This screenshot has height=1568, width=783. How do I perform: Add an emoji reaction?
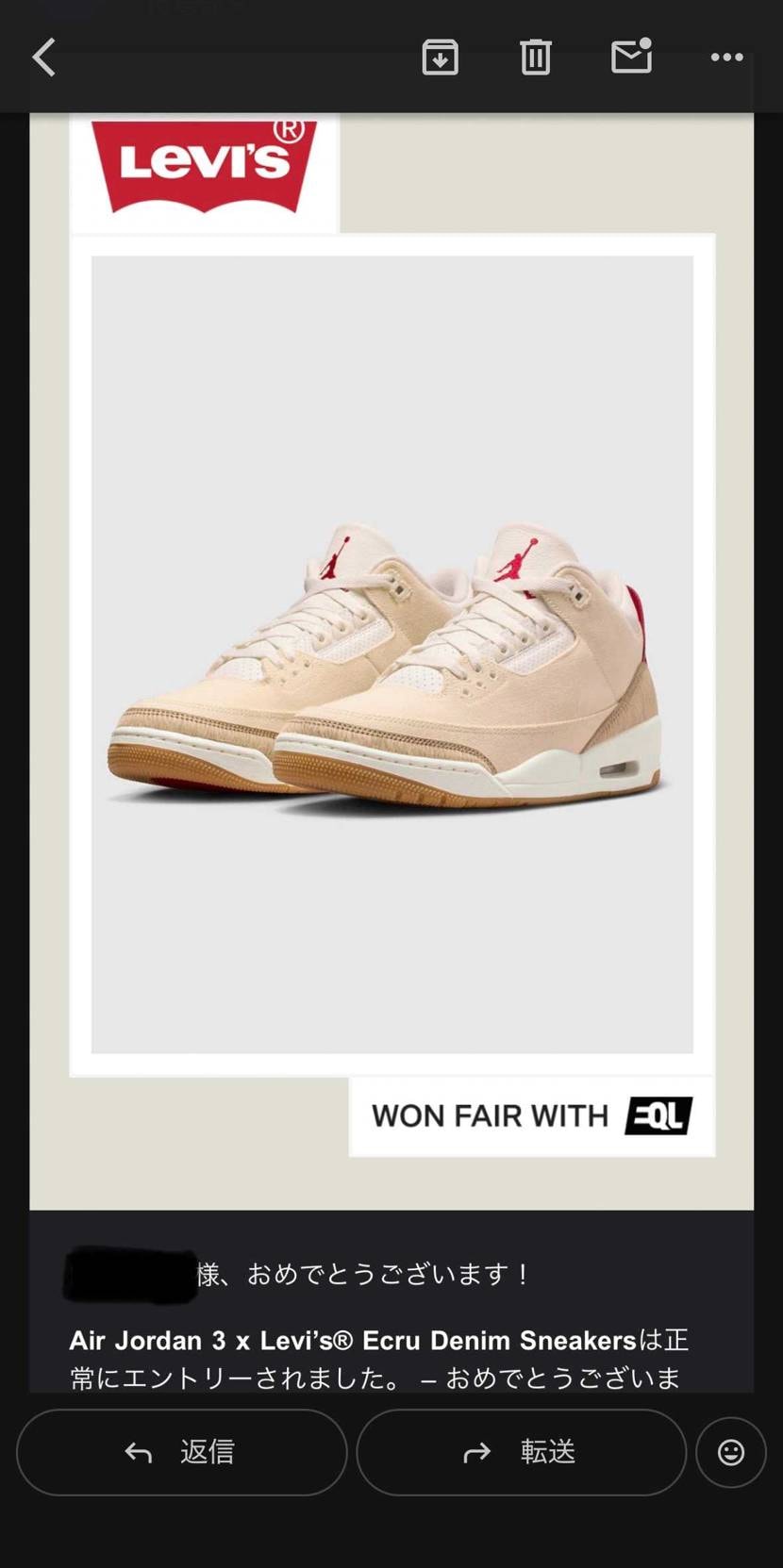click(730, 1452)
